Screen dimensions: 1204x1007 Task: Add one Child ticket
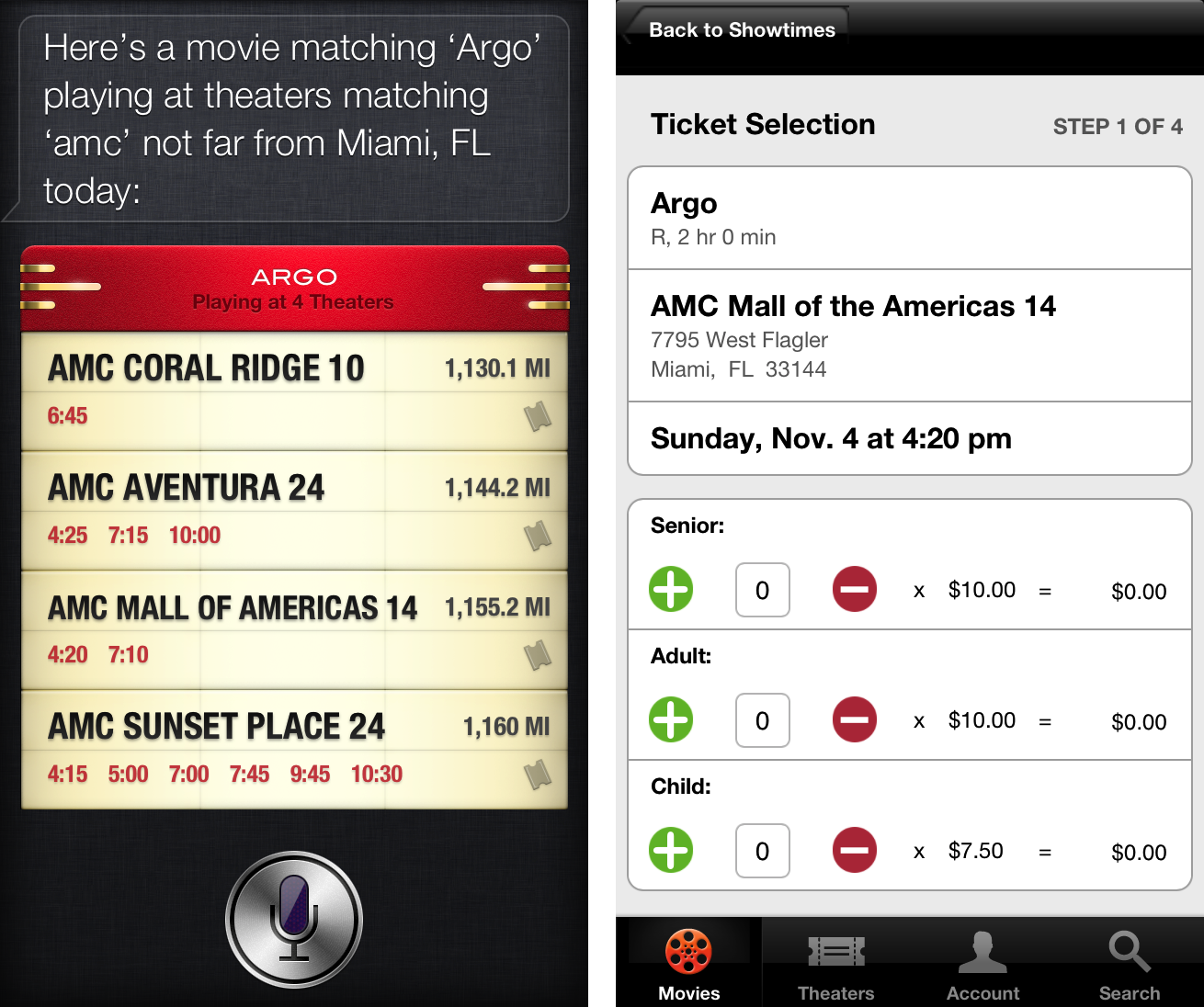pos(671,850)
